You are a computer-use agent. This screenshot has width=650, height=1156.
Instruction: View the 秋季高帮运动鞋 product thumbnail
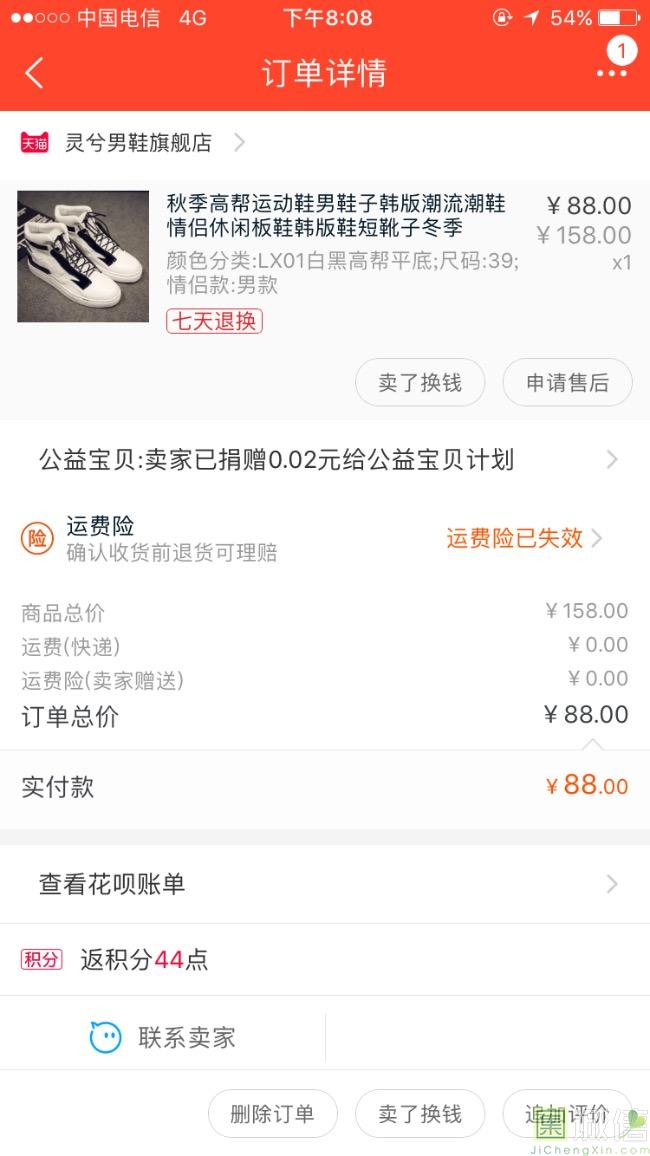(x=83, y=257)
